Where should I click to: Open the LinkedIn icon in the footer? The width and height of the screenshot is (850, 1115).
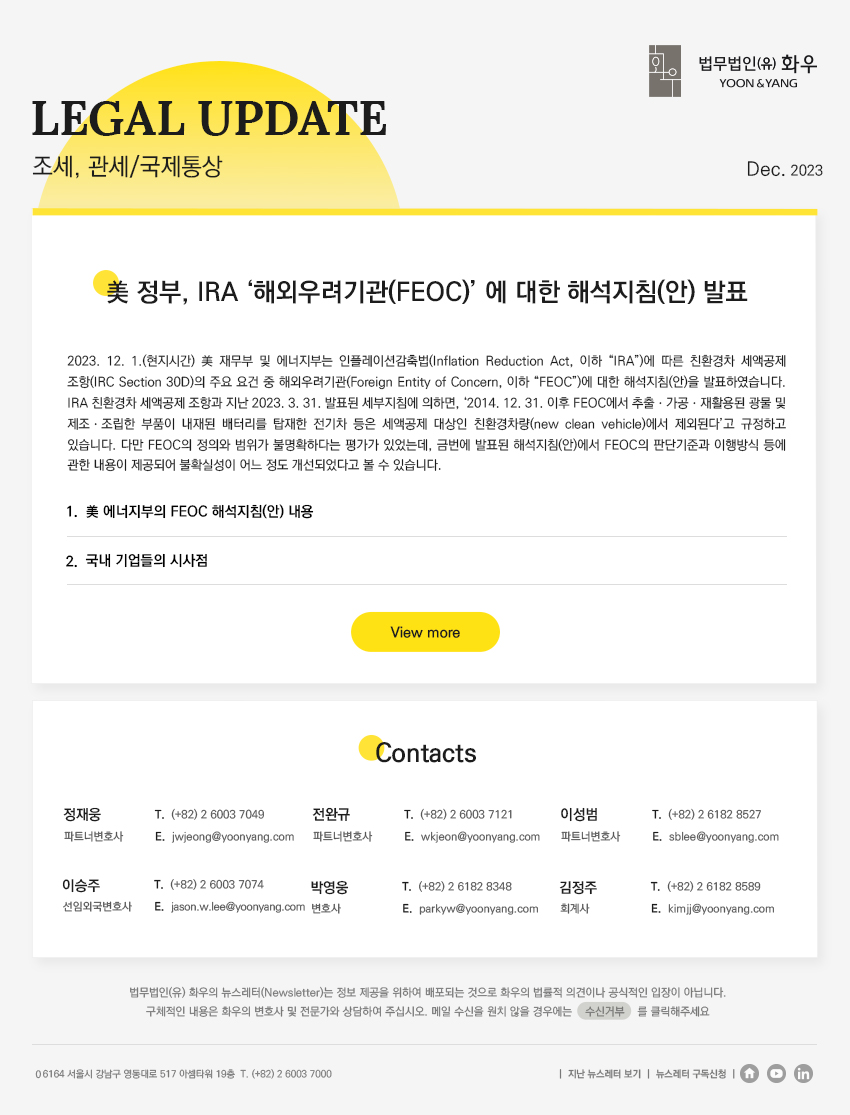point(803,1074)
